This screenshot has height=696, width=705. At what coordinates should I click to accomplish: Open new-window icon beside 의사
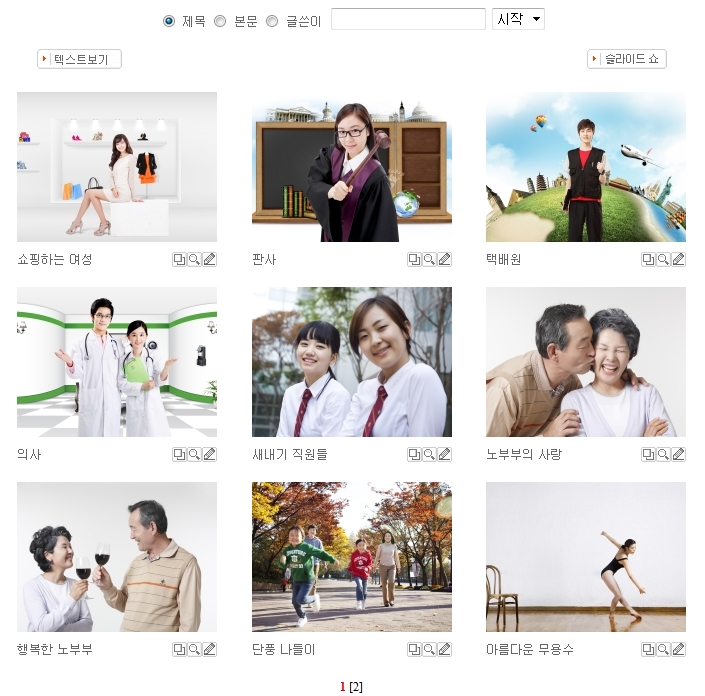pyautogui.click(x=179, y=454)
